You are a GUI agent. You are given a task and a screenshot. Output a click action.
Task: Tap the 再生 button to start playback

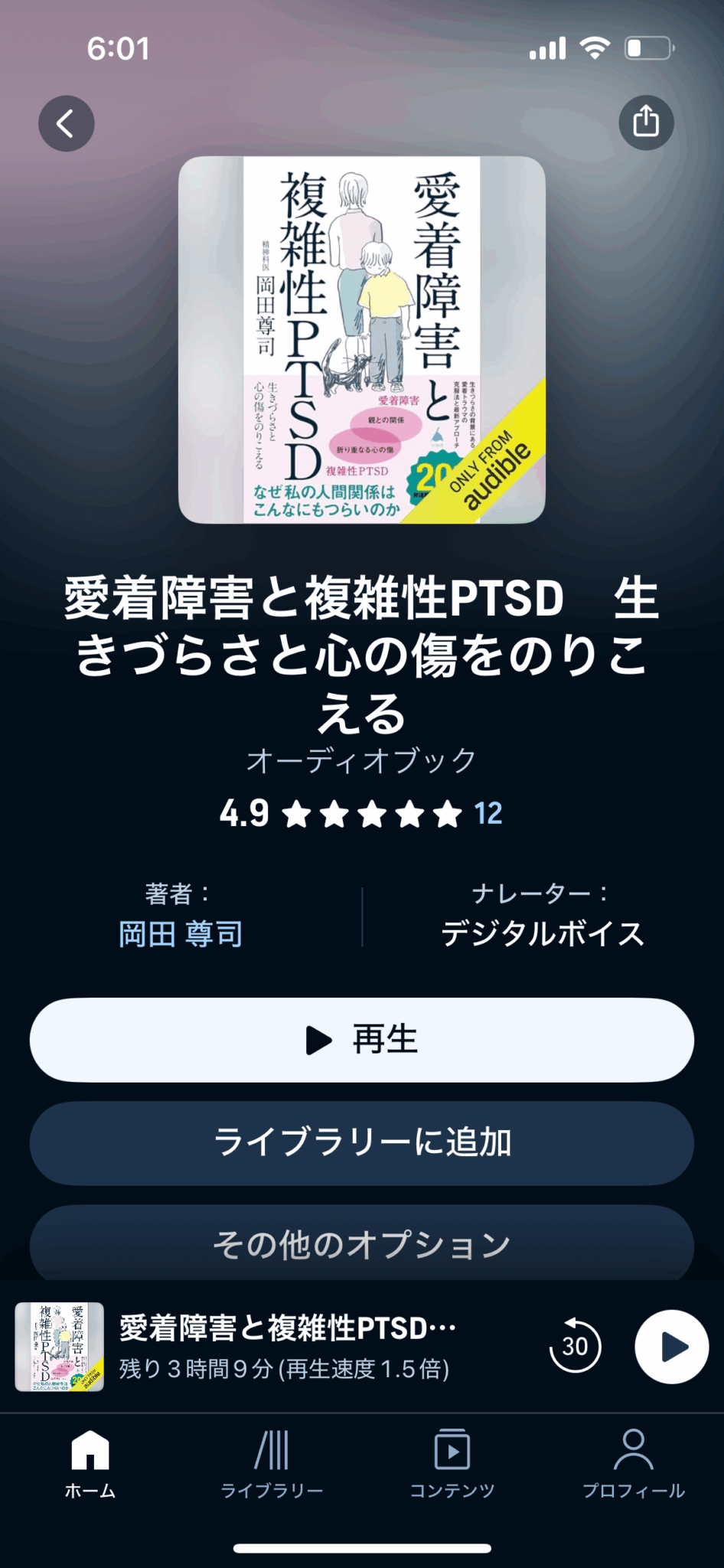click(362, 1040)
